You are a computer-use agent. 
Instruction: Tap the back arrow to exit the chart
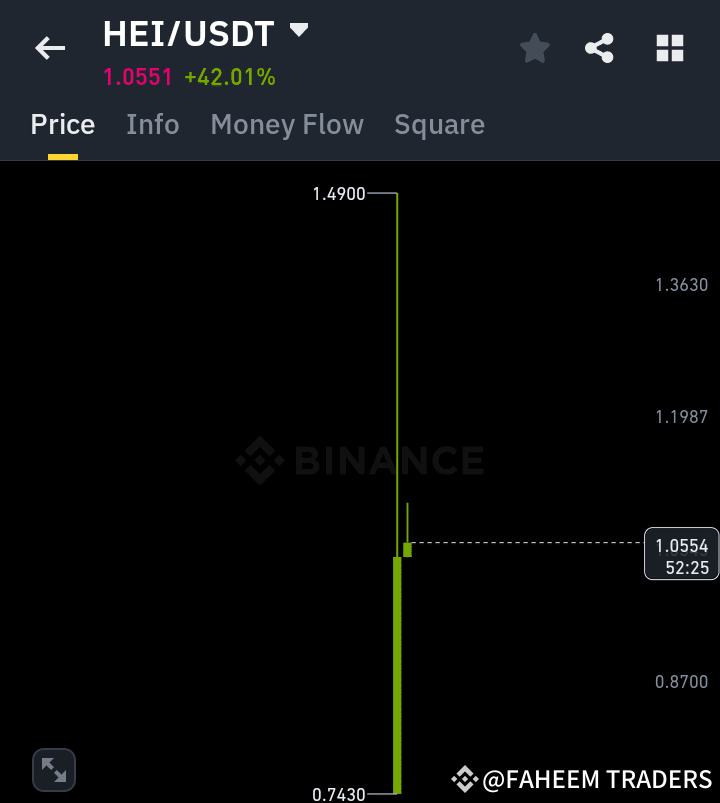49,47
